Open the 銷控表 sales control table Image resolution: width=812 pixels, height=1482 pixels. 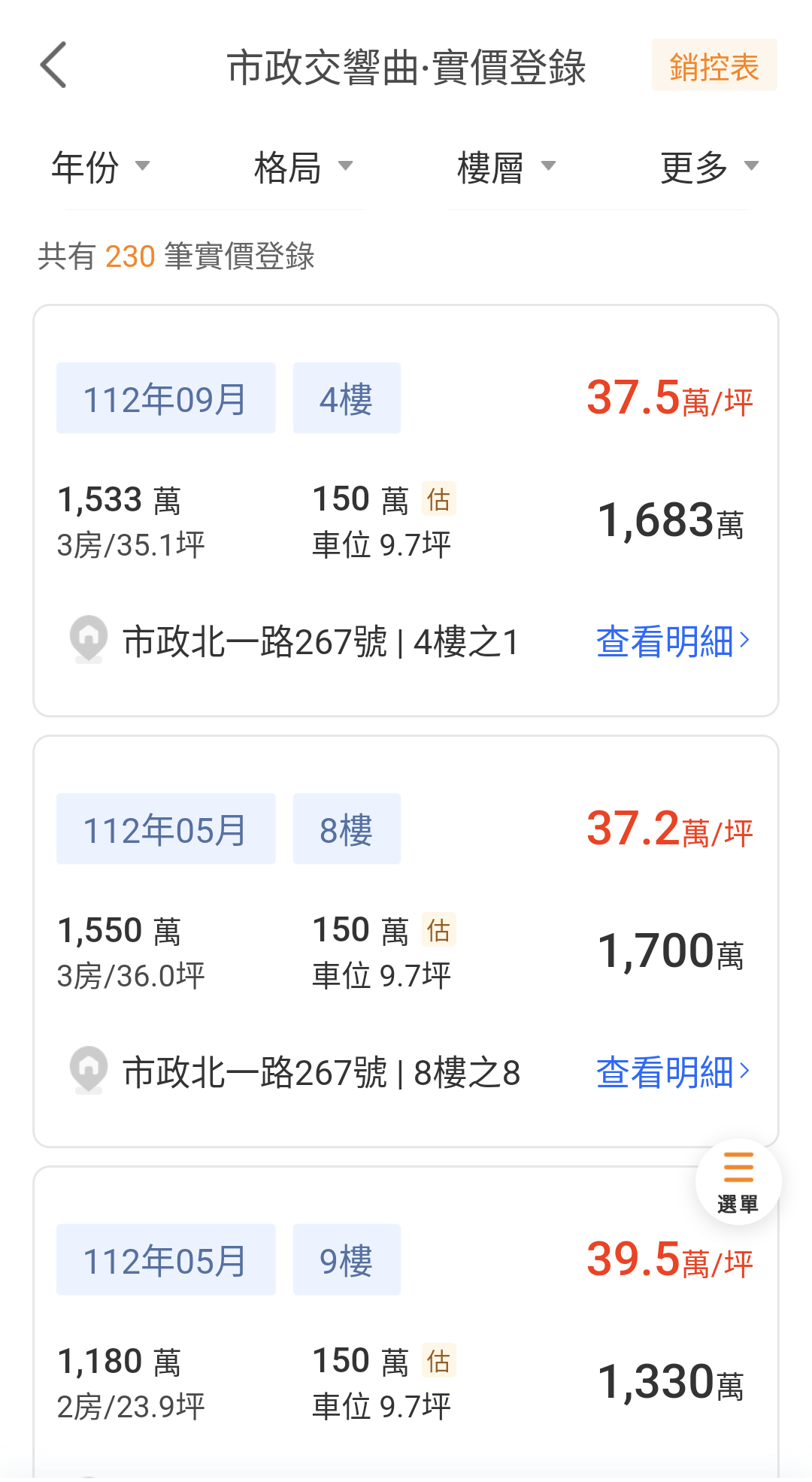[x=714, y=65]
